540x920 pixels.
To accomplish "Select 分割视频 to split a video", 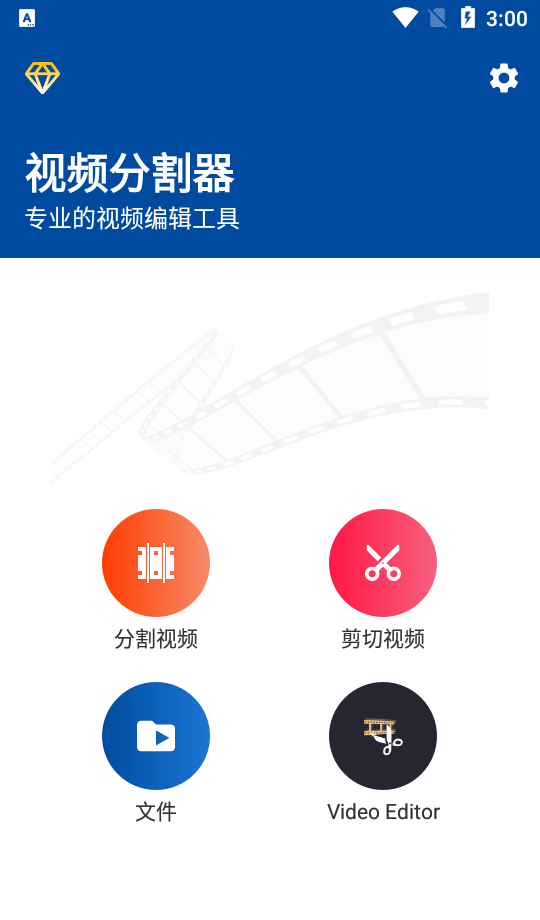I will pos(156,563).
